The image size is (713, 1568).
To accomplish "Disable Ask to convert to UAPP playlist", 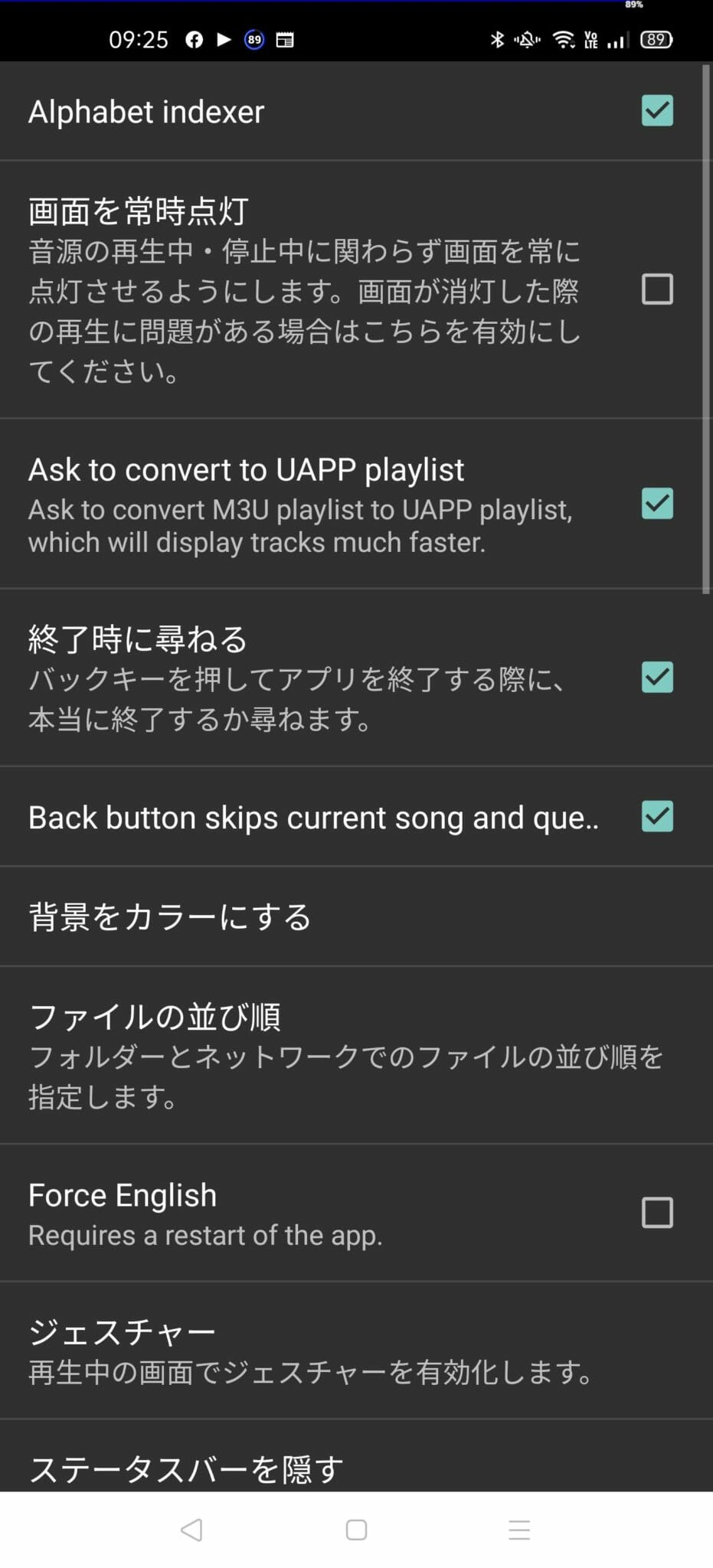I will pos(656,504).
